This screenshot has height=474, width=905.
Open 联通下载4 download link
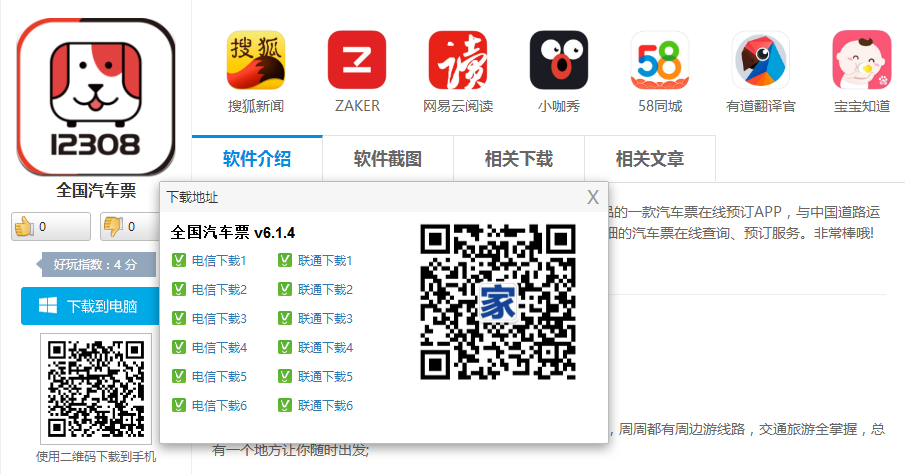click(x=325, y=348)
